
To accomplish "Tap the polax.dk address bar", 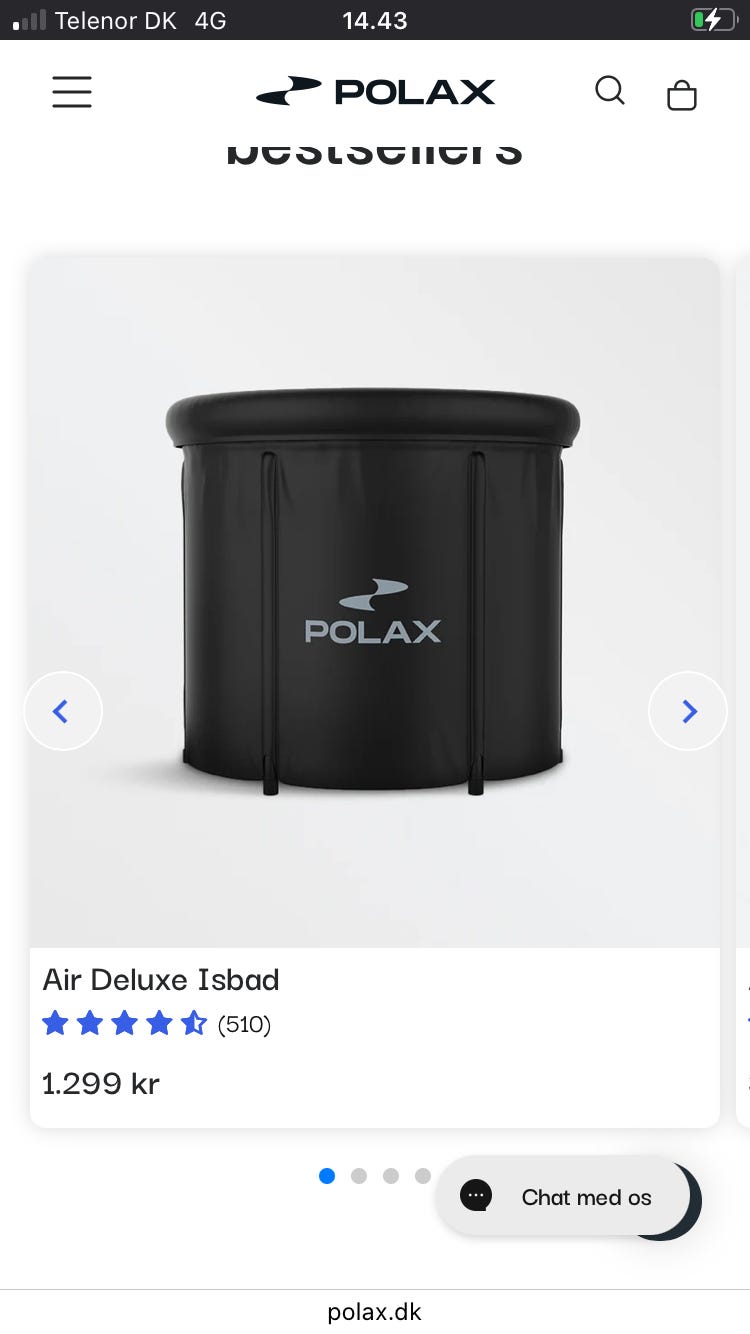I will pyautogui.click(x=375, y=1312).
